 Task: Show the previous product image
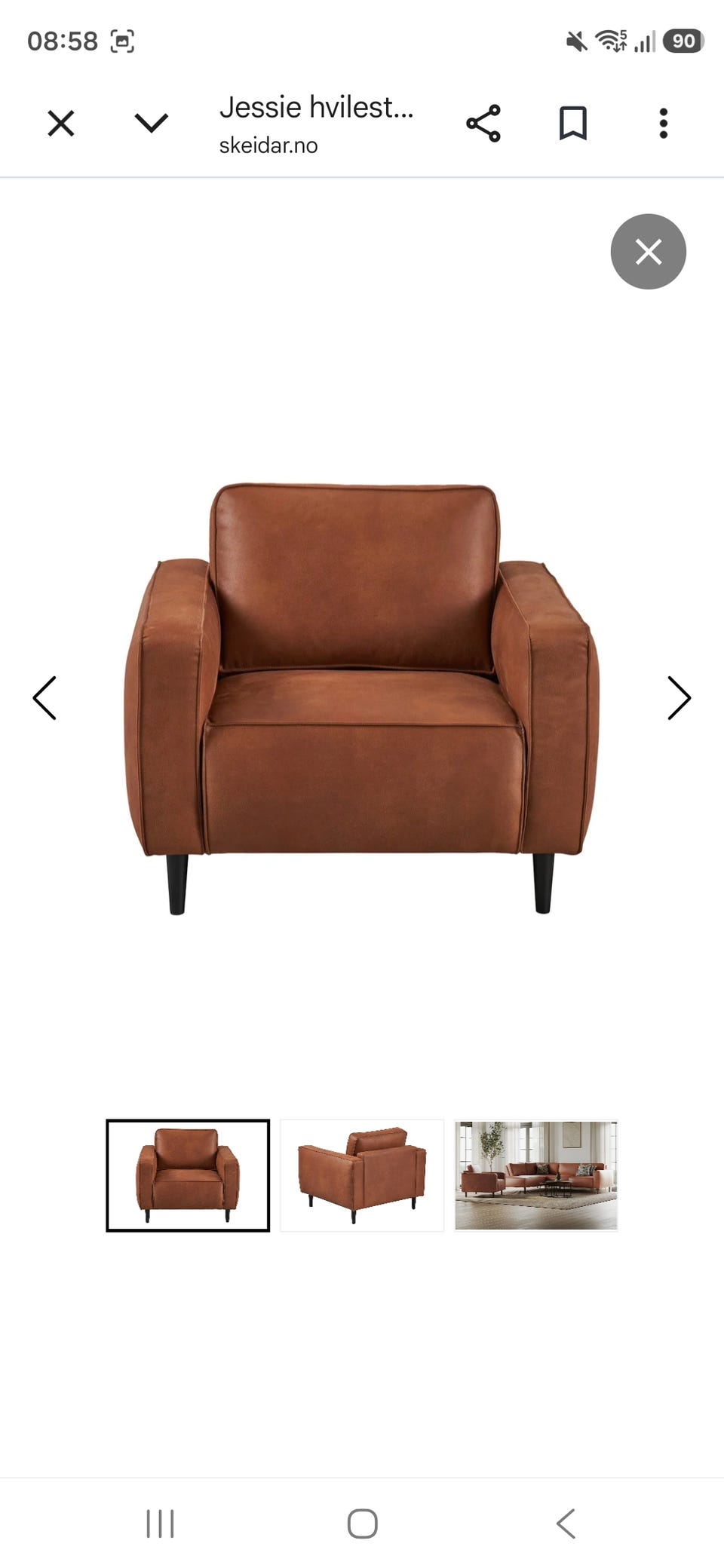(x=44, y=698)
